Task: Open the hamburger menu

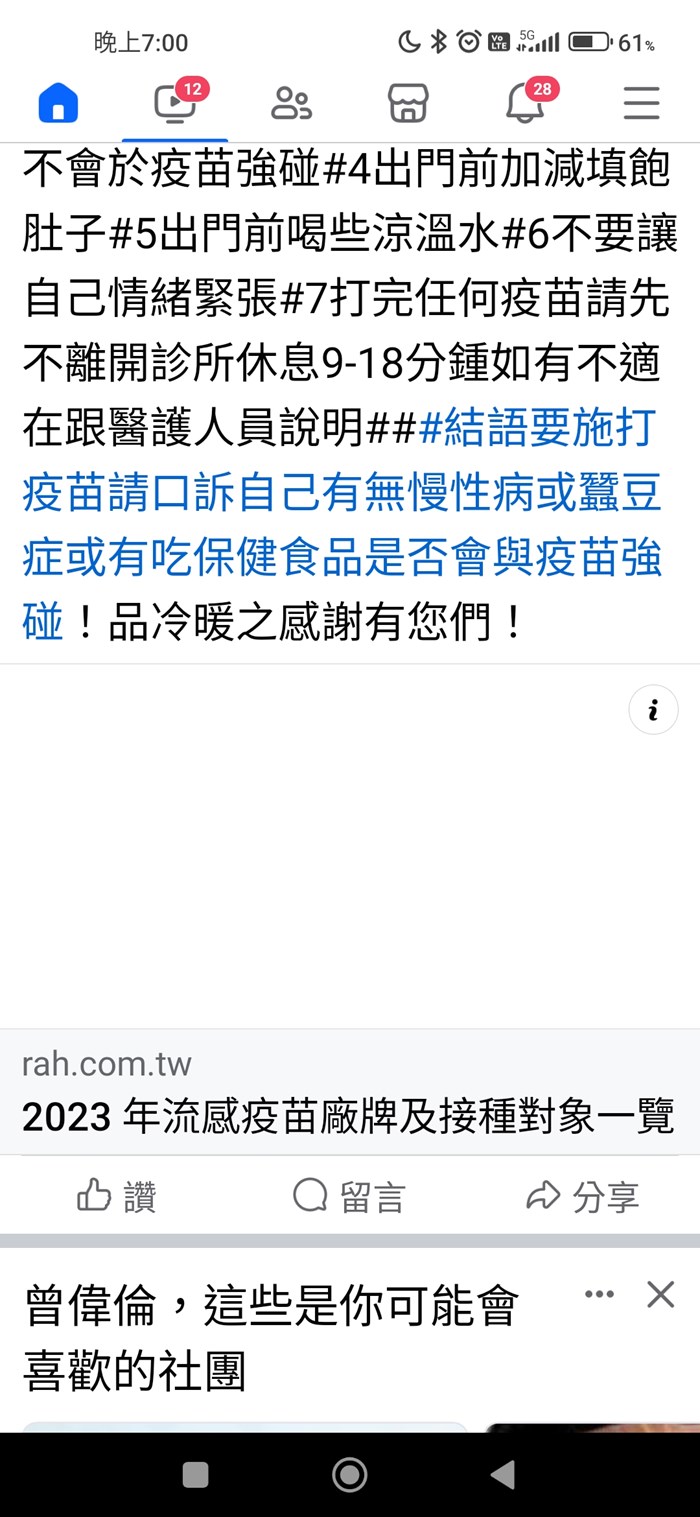Action: tap(641, 103)
